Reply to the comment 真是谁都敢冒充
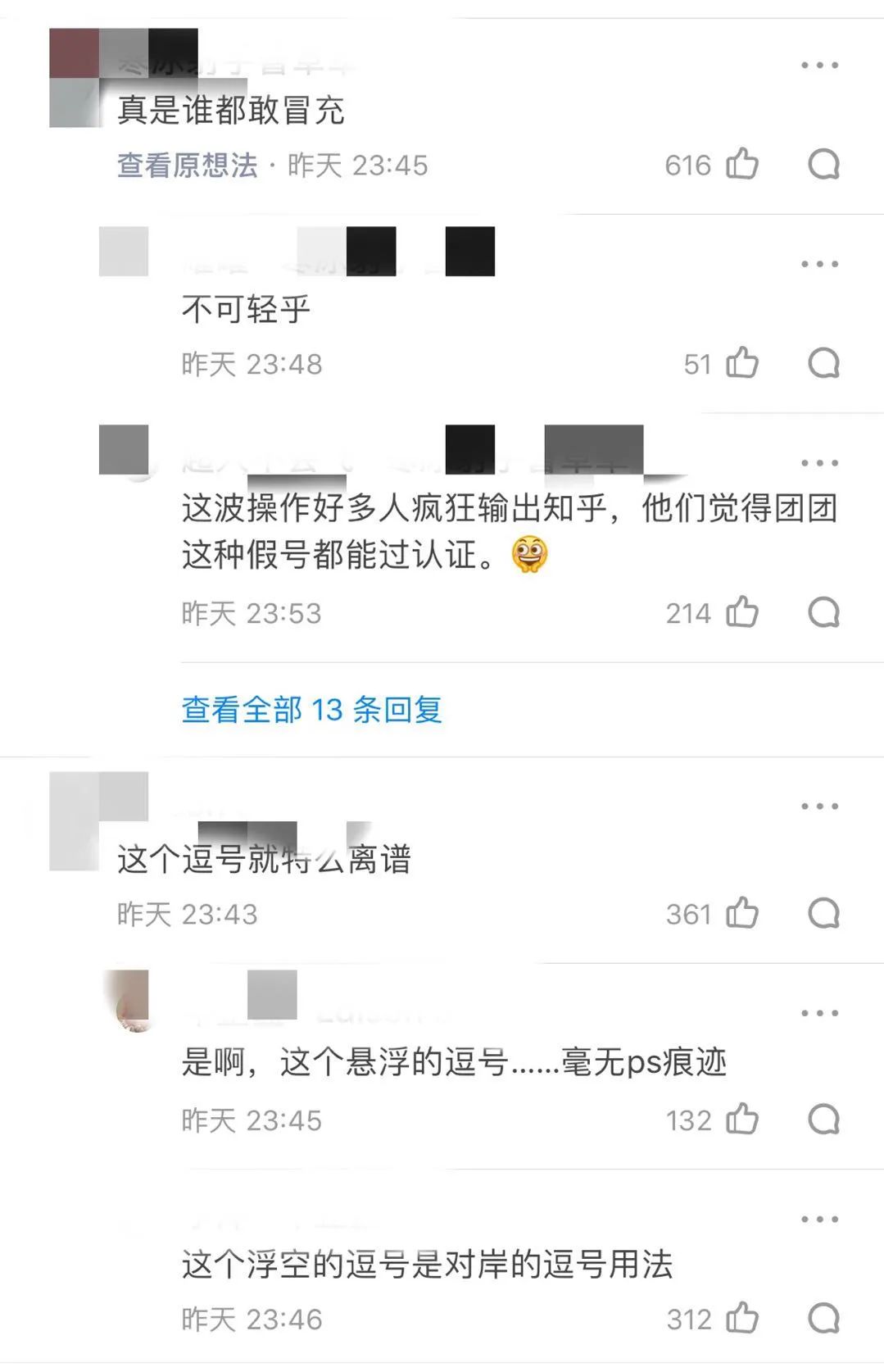Image resolution: width=884 pixels, height=1372 pixels. pyautogui.click(x=823, y=164)
